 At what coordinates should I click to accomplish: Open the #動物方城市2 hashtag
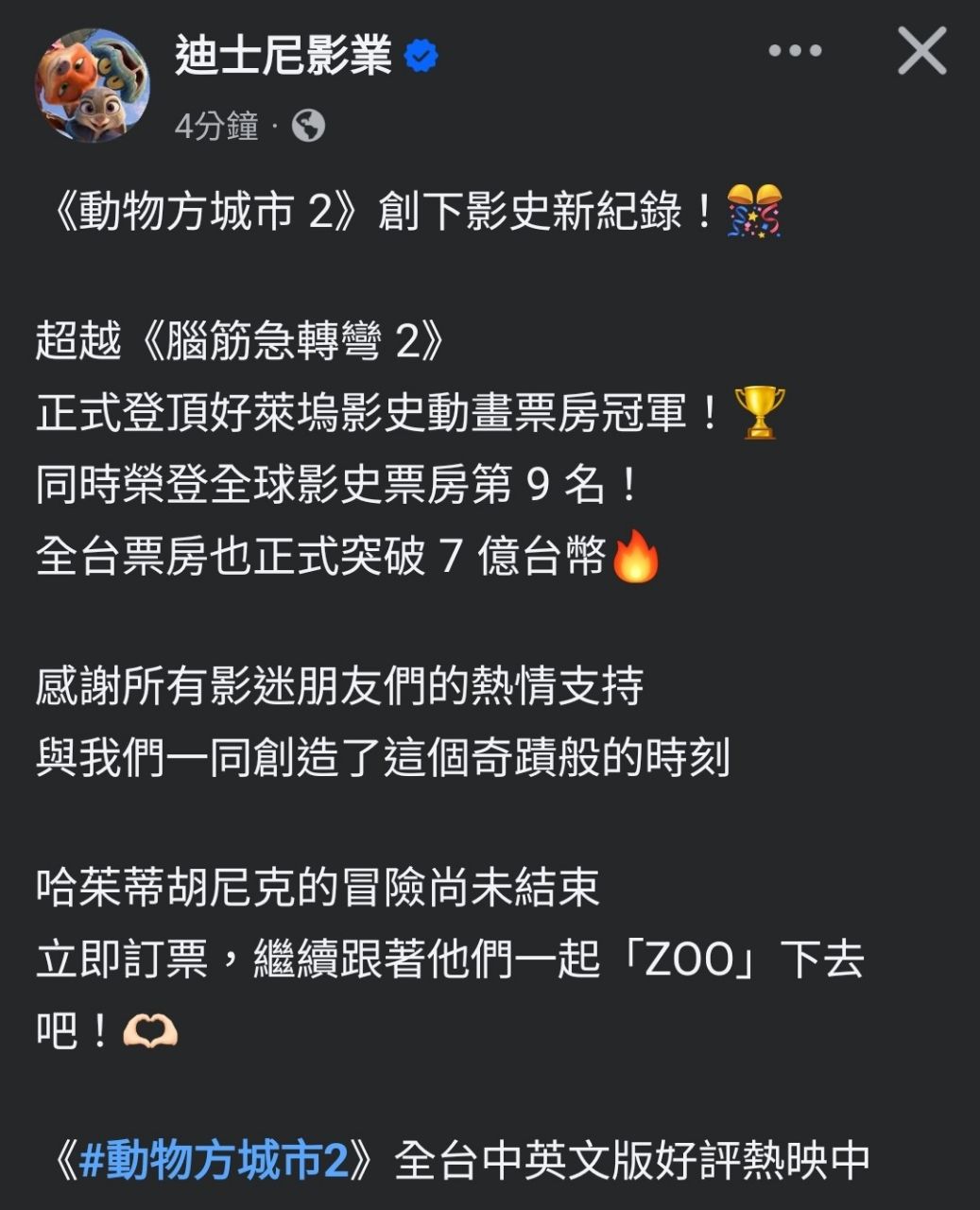[x=215, y=1160]
